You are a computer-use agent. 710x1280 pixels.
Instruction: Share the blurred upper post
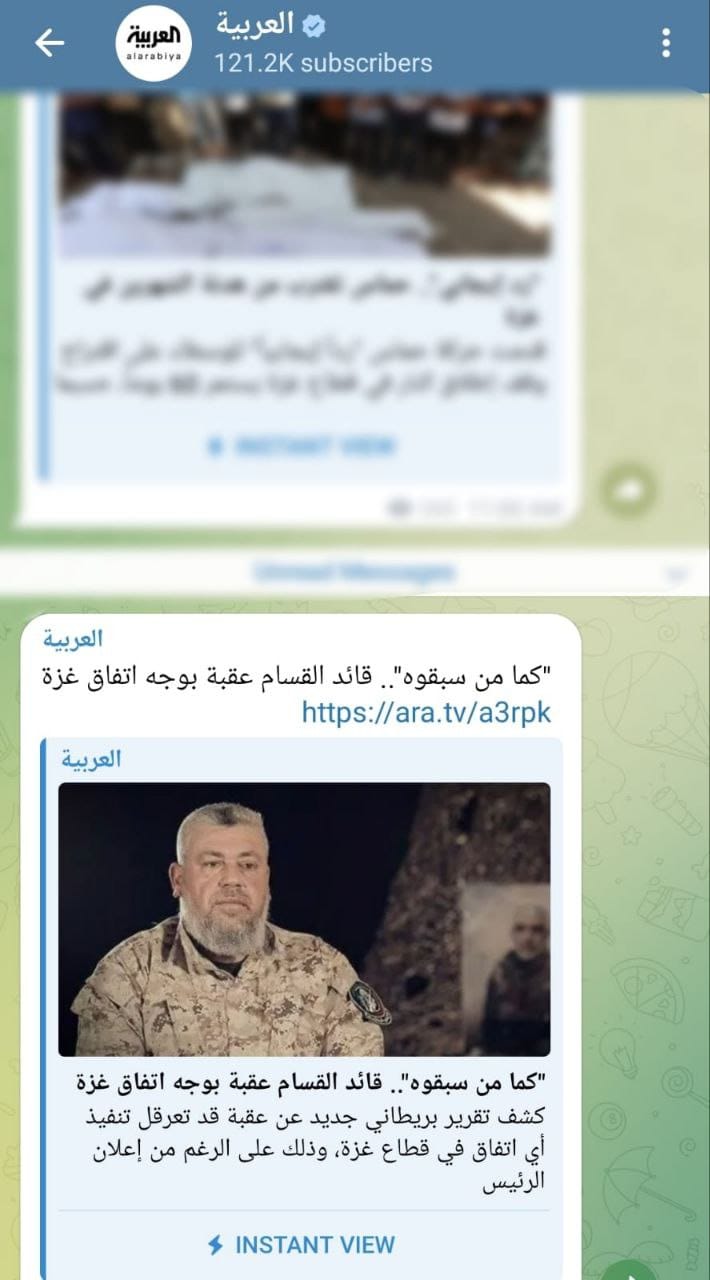point(630,489)
